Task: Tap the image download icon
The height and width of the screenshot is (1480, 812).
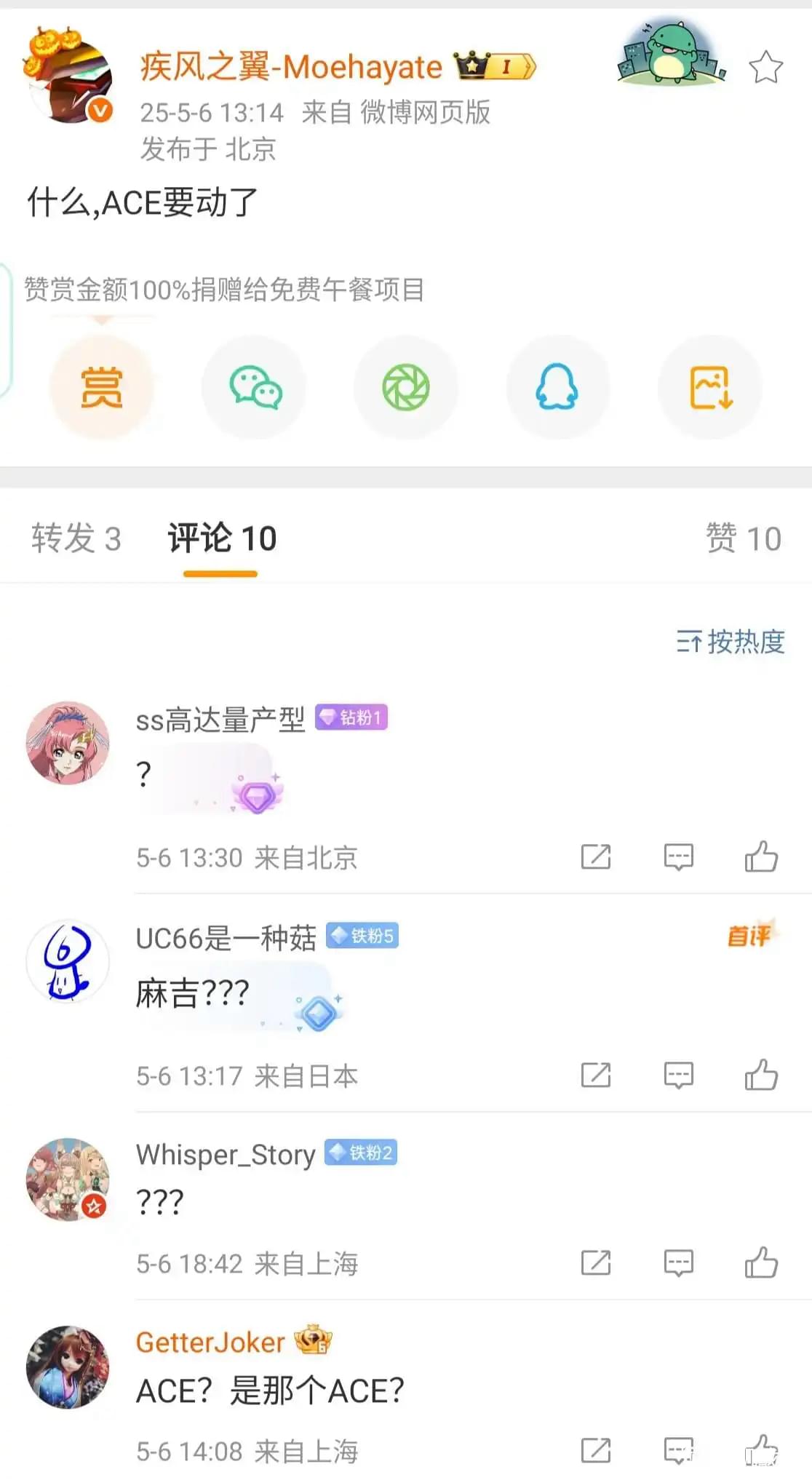Action: pos(709,388)
